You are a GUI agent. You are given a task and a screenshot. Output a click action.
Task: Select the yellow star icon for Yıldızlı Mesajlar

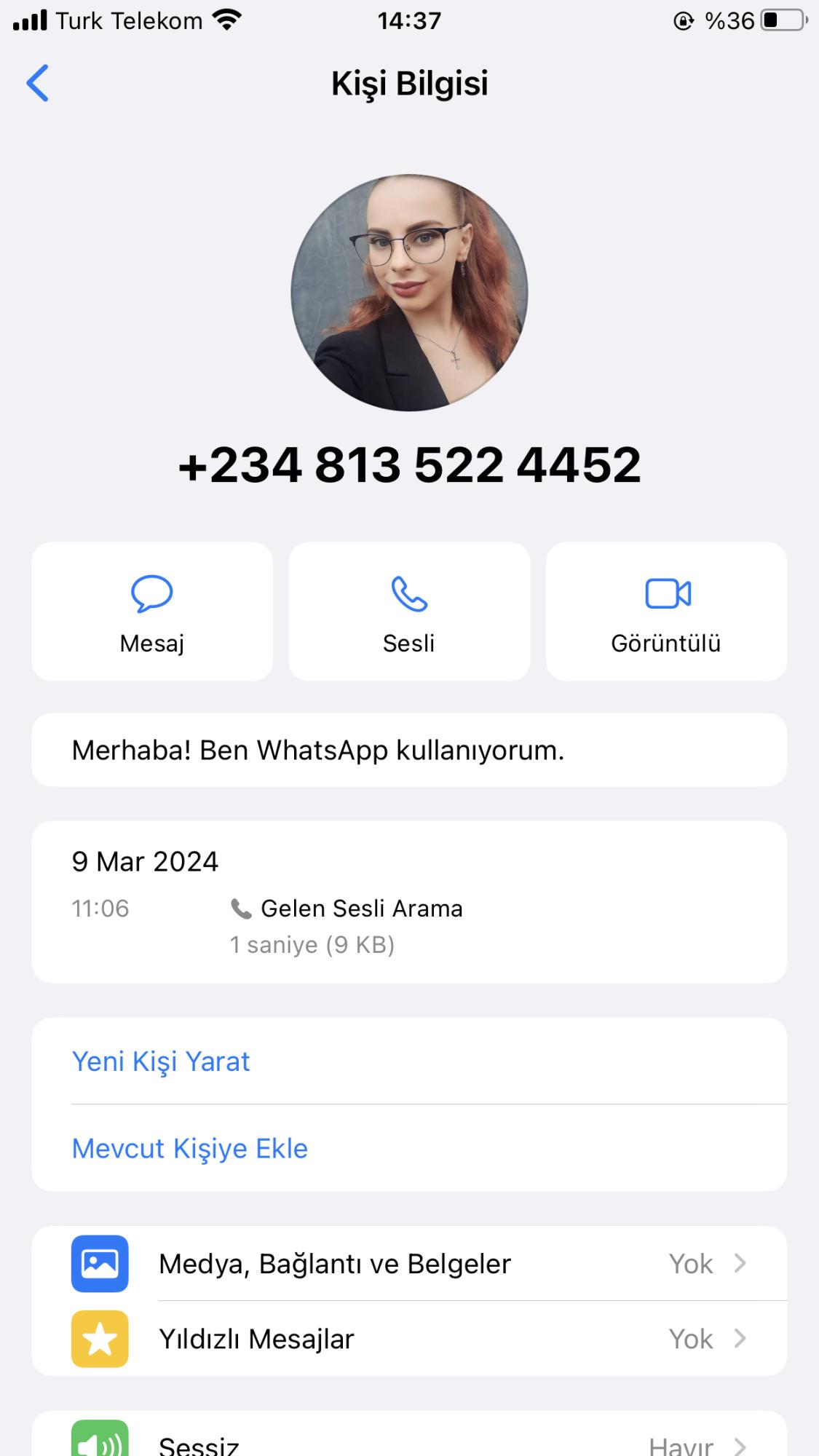(x=100, y=1338)
